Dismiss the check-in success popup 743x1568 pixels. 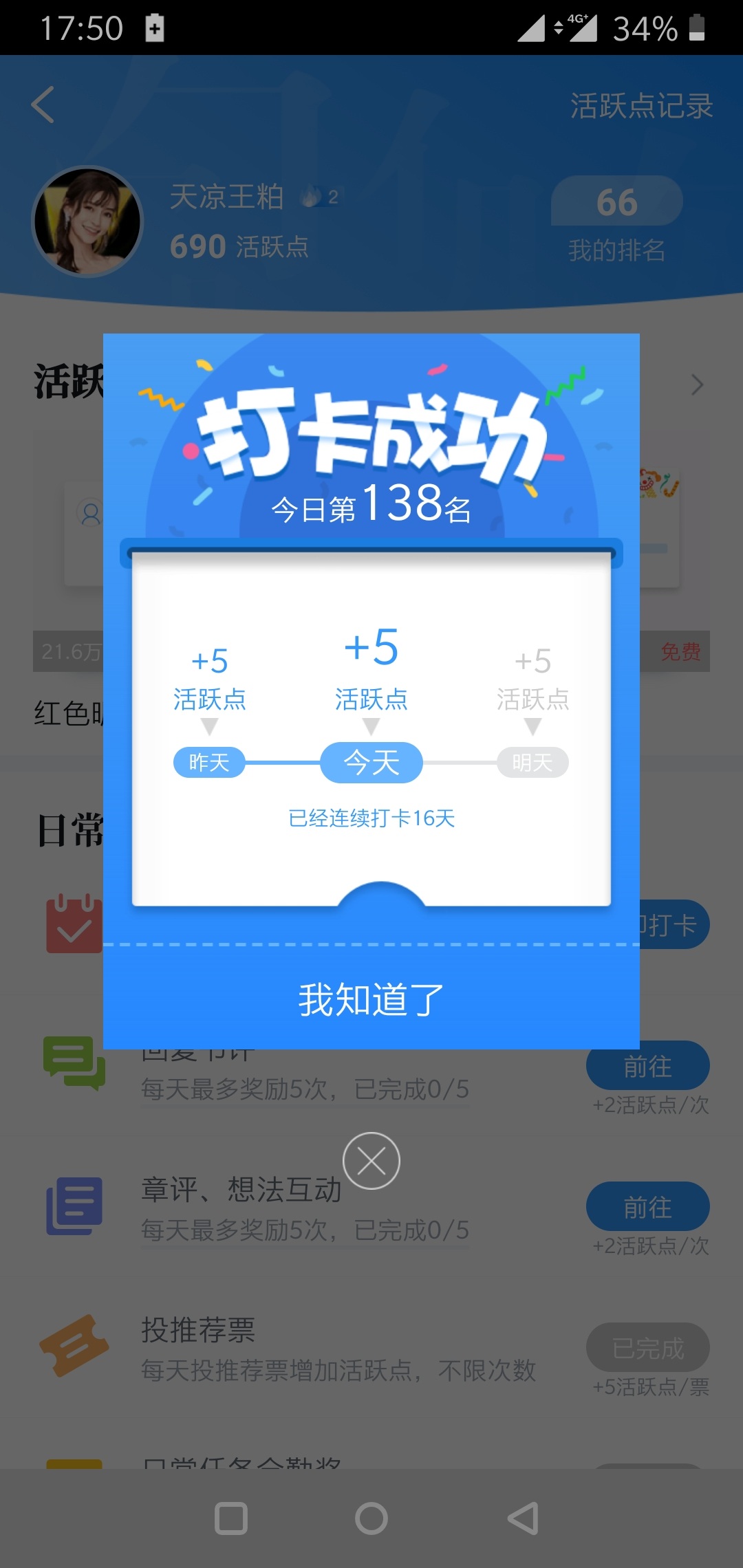click(371, 1161)
